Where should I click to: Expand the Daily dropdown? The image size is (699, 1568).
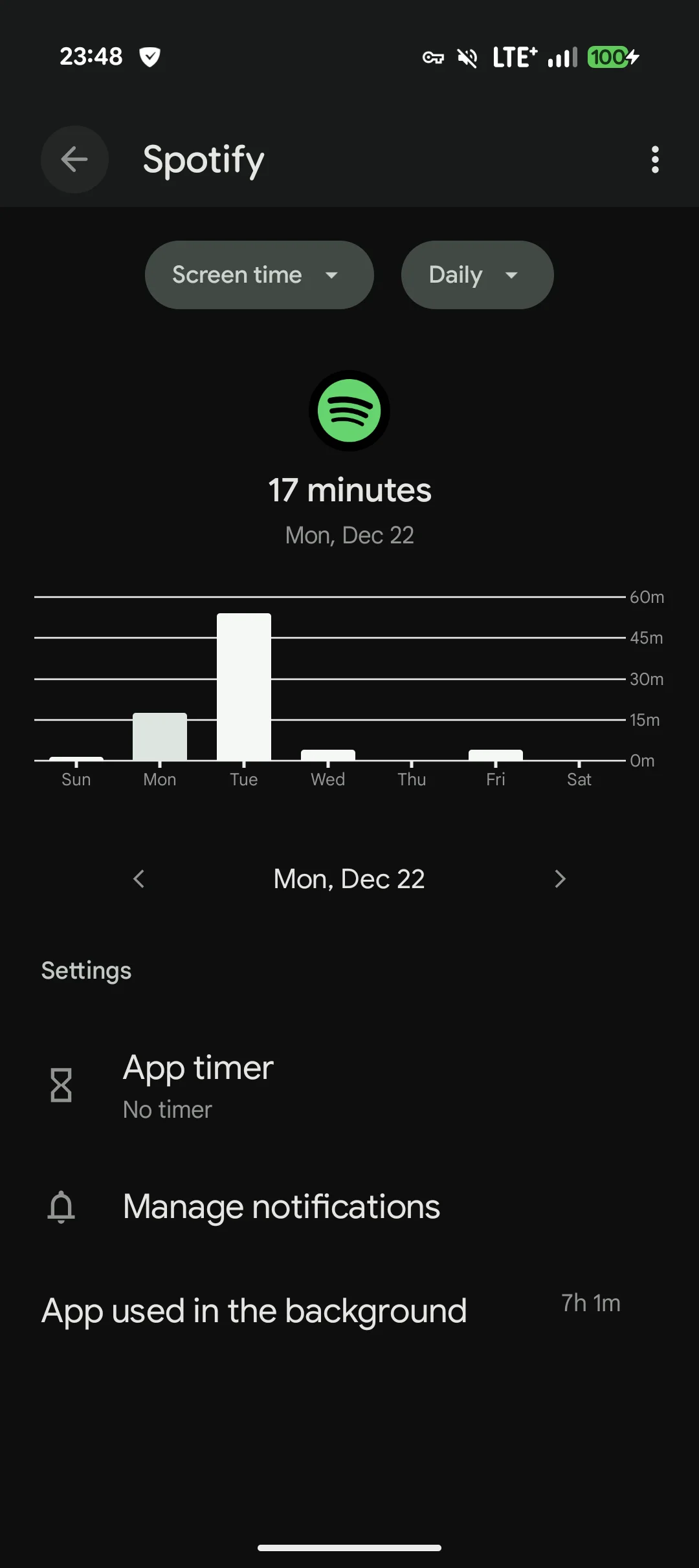click(x=477, y=275)
